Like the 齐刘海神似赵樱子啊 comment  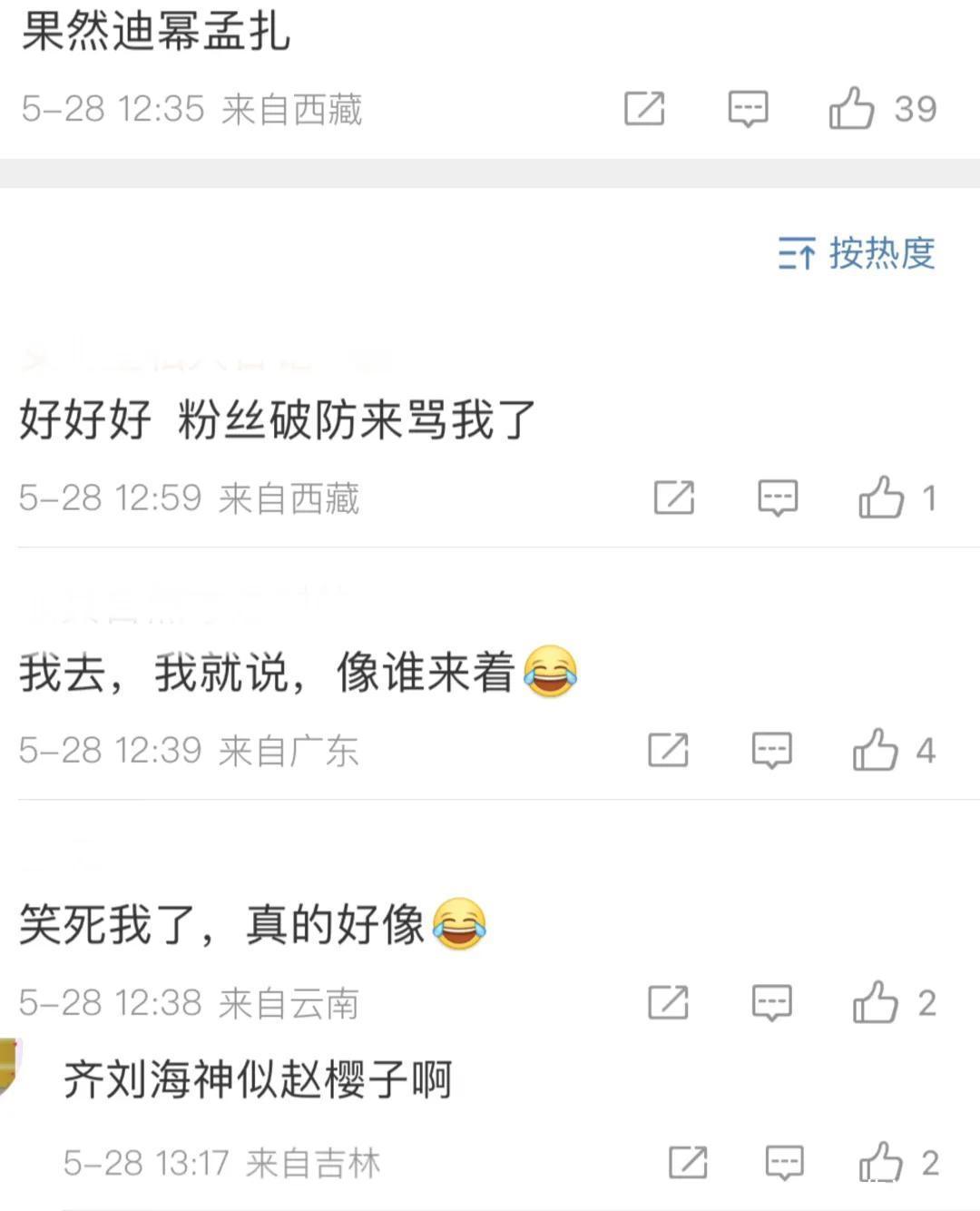[881, 1161]
